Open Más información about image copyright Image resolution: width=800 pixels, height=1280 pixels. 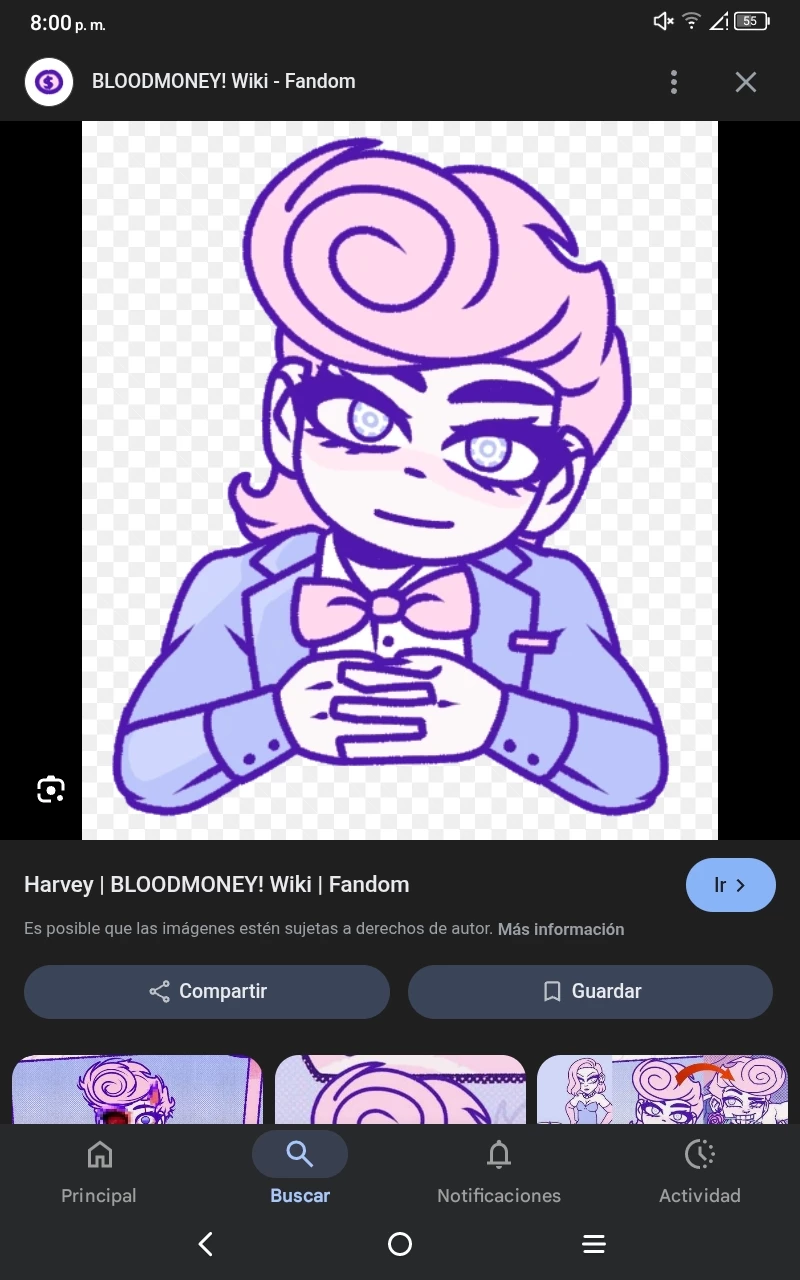pos(561,929)
